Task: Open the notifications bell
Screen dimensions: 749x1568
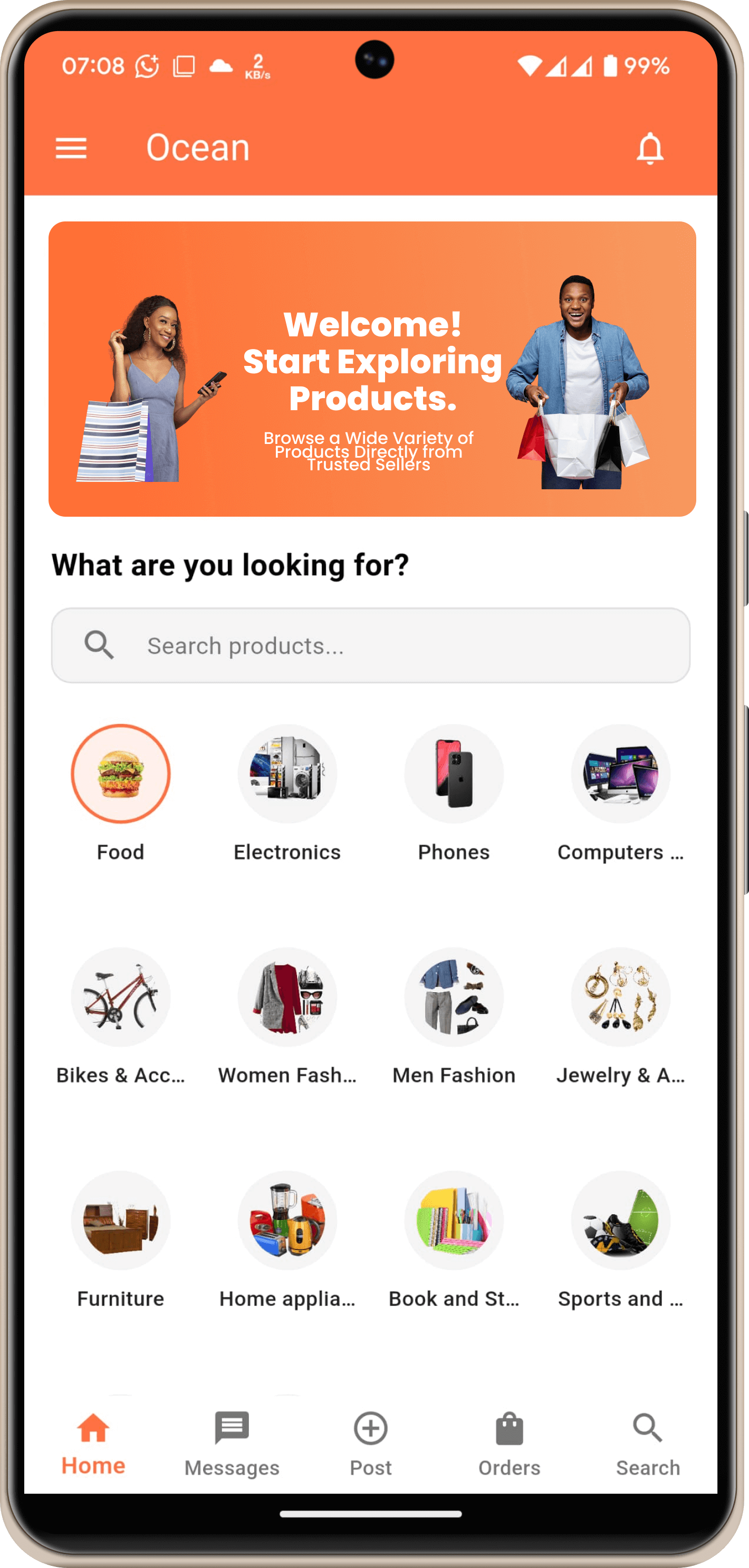Action: coord(649,148)
